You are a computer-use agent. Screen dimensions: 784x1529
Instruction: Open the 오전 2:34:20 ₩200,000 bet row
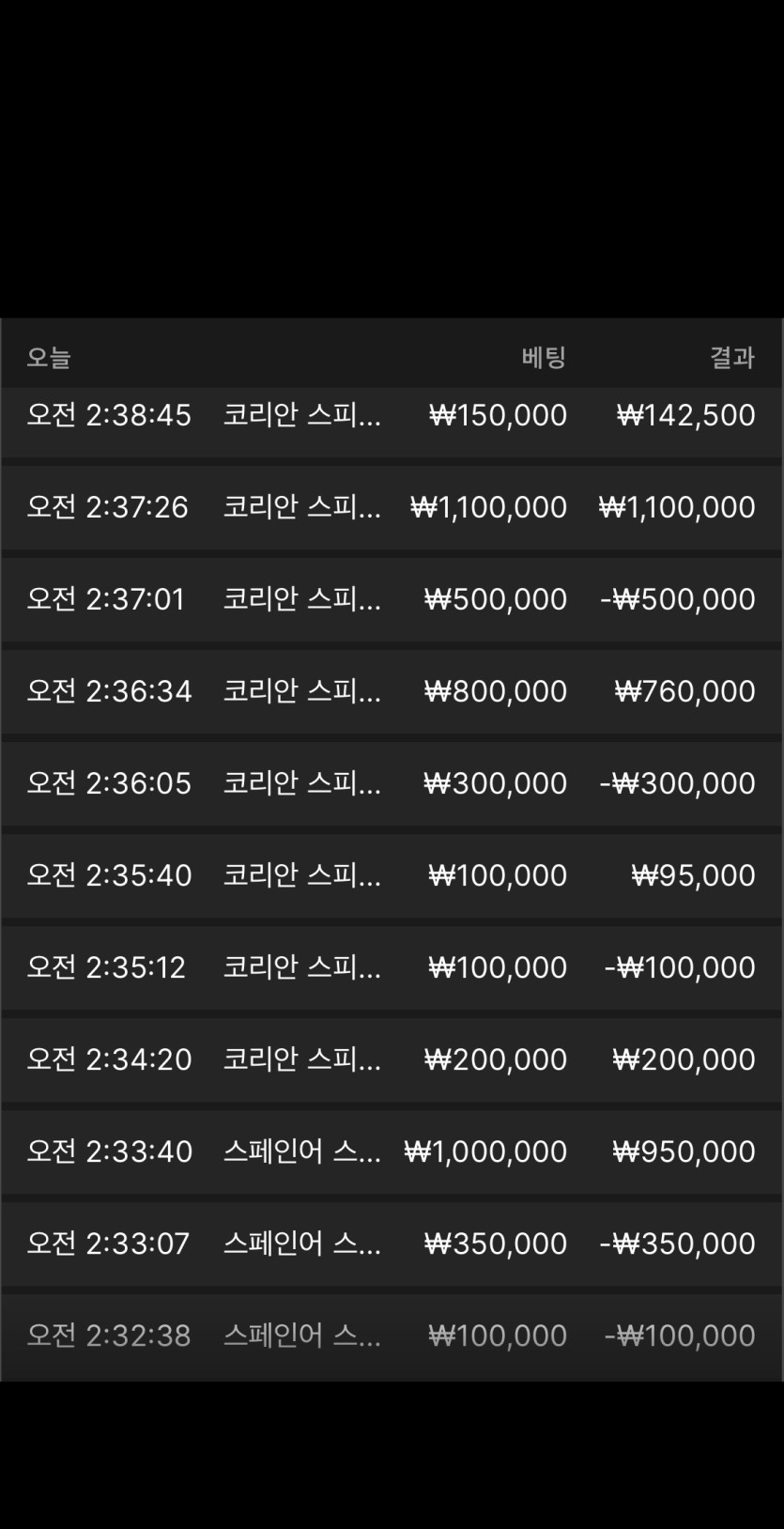(x=392, y=1059)
